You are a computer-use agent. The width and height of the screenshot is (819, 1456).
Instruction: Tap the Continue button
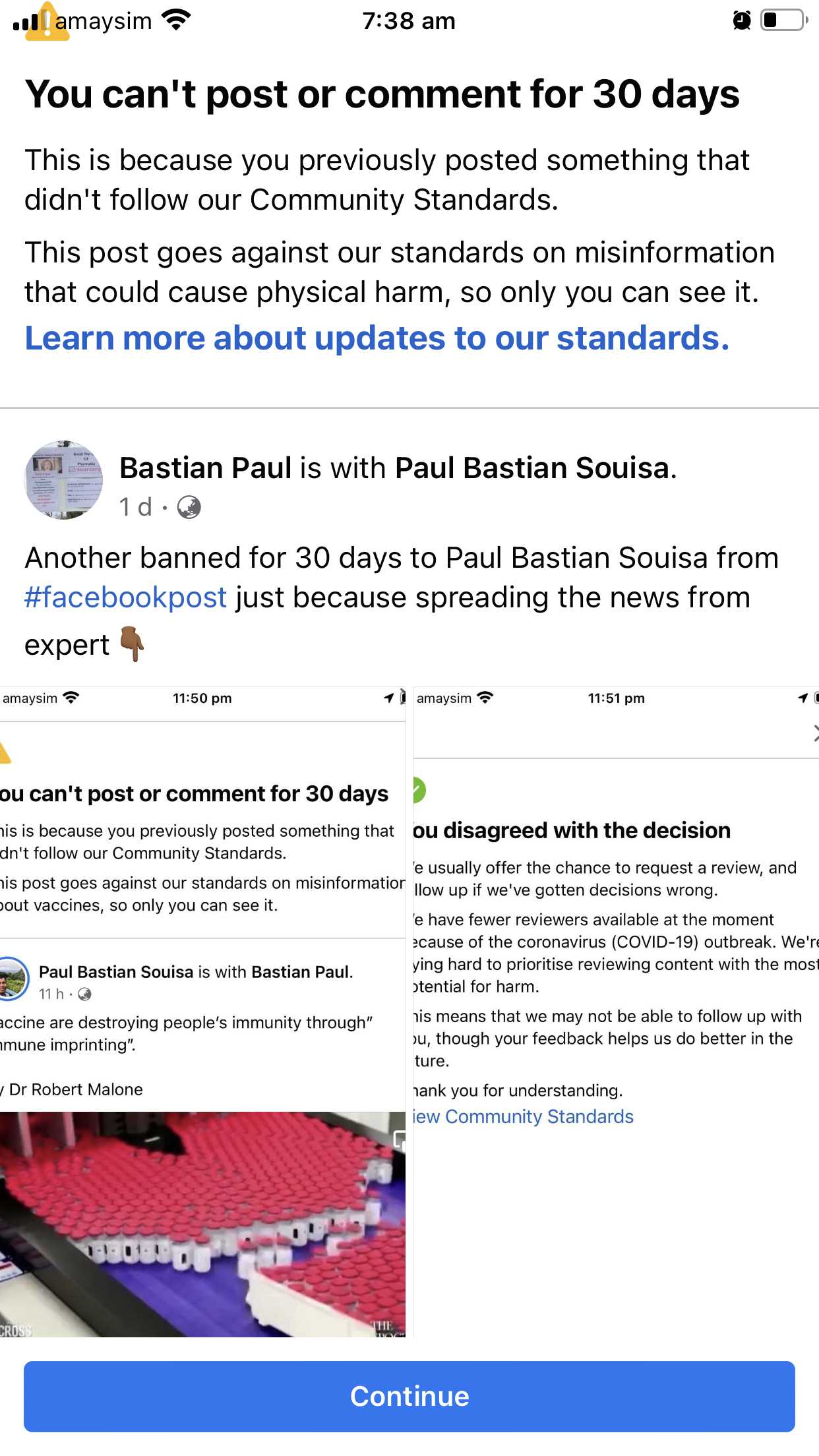click(409, 1396)
